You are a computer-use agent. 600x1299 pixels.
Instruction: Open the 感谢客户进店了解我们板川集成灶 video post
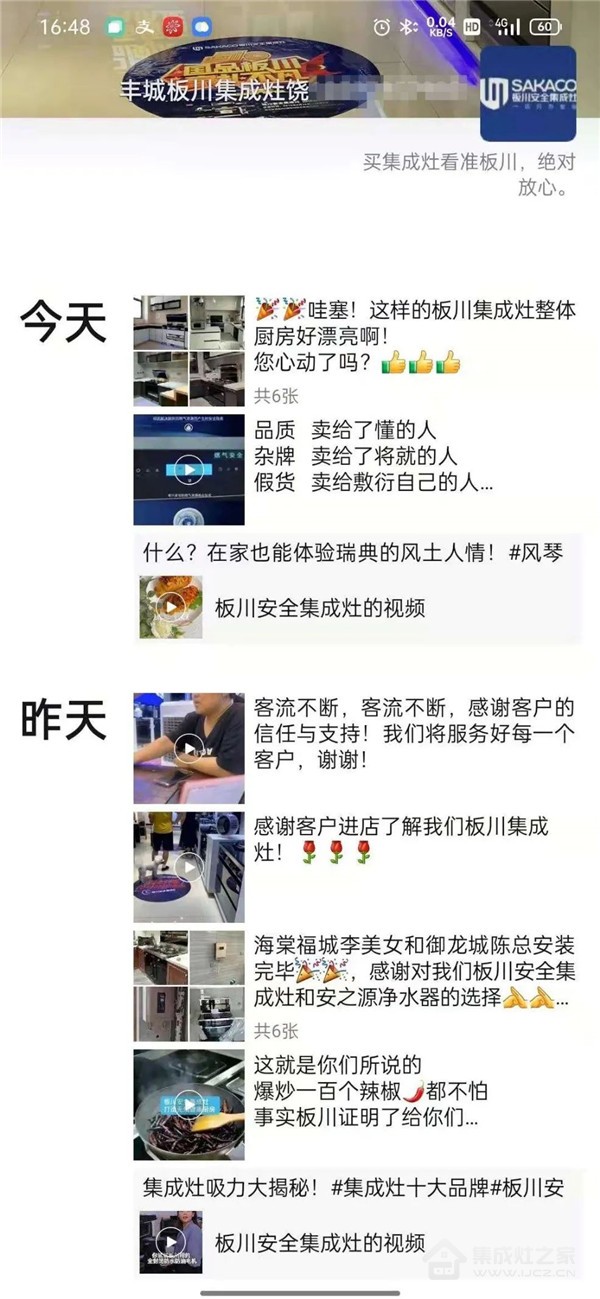coord(189,866)
